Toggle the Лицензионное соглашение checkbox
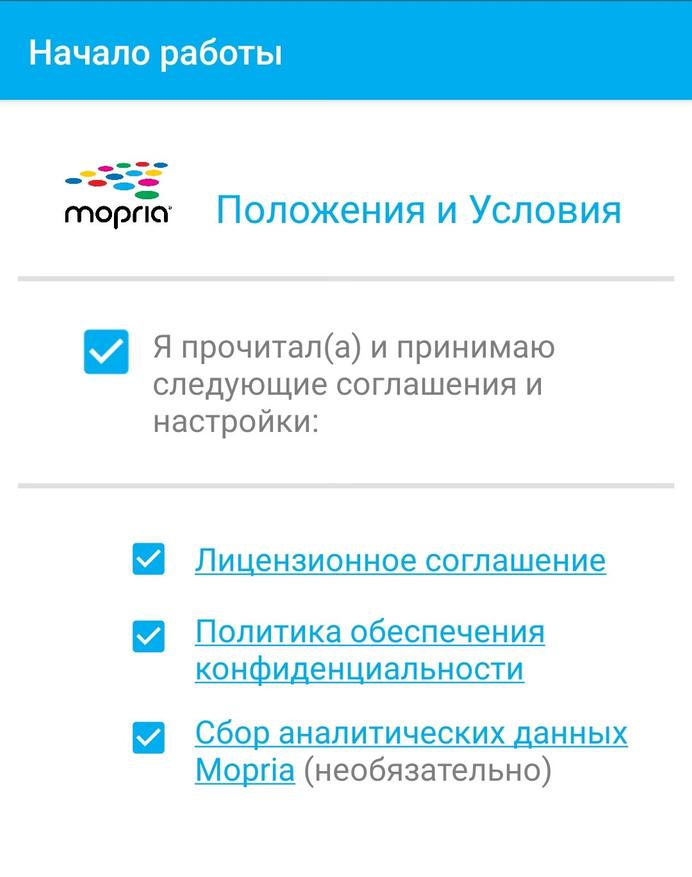692x877 pixels. [x=148, y=559]
